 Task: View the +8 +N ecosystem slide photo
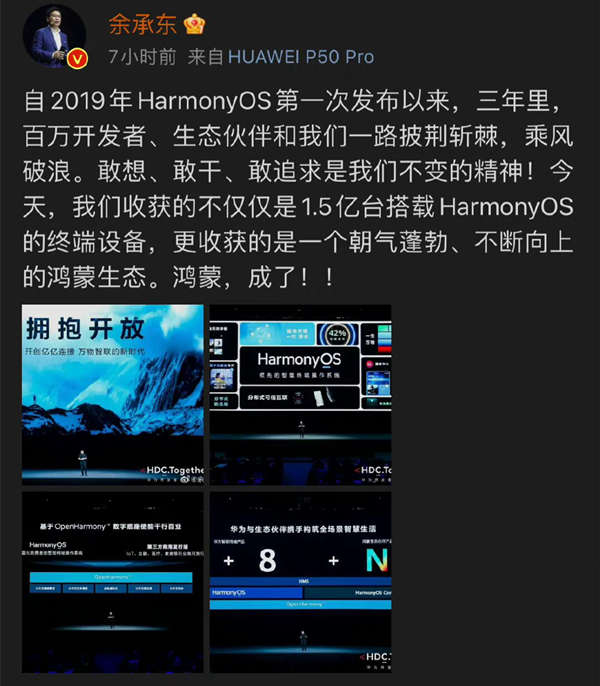[299, 581]
